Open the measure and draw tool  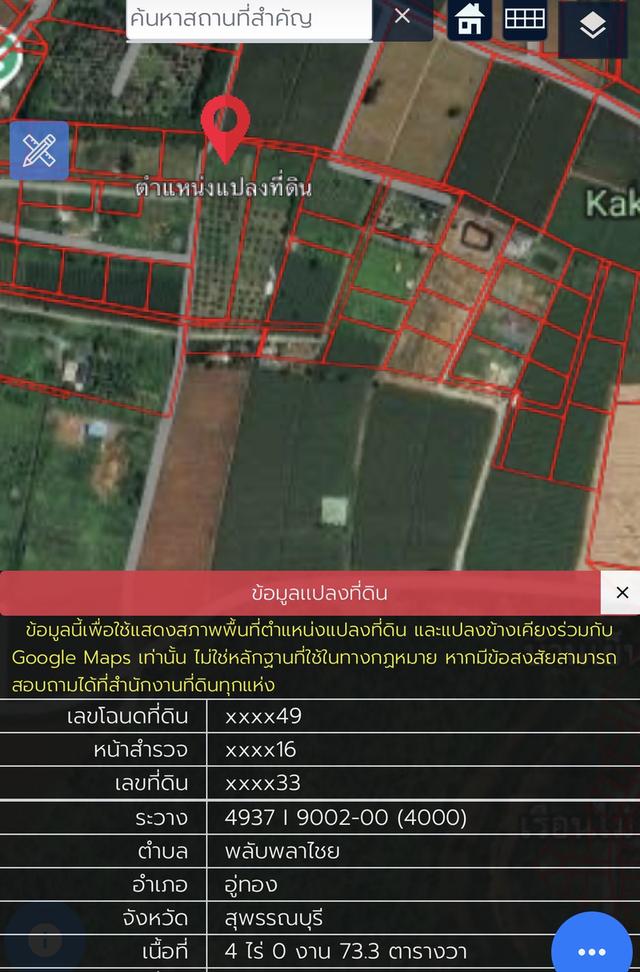(x=39, y=150)
